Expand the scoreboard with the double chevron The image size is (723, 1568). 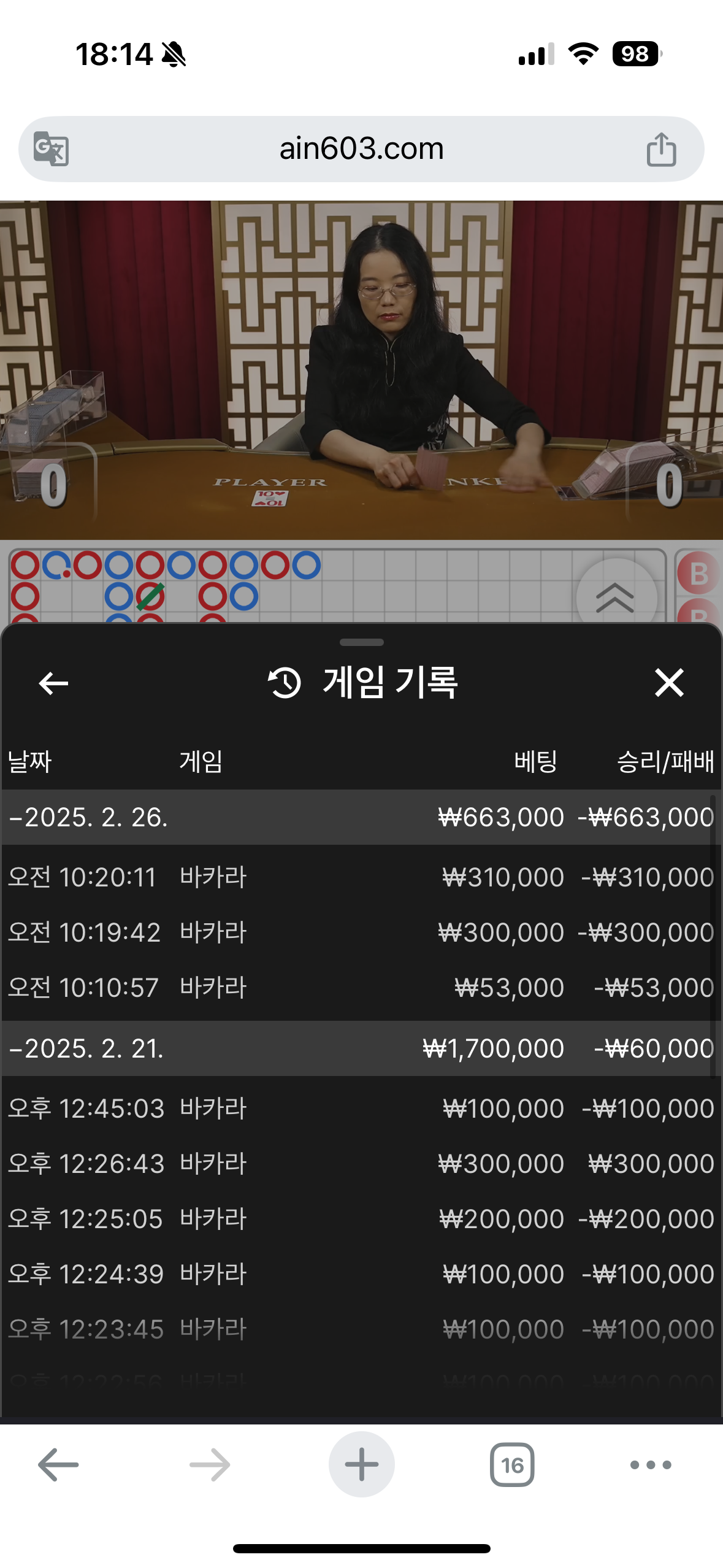(616, 598)
